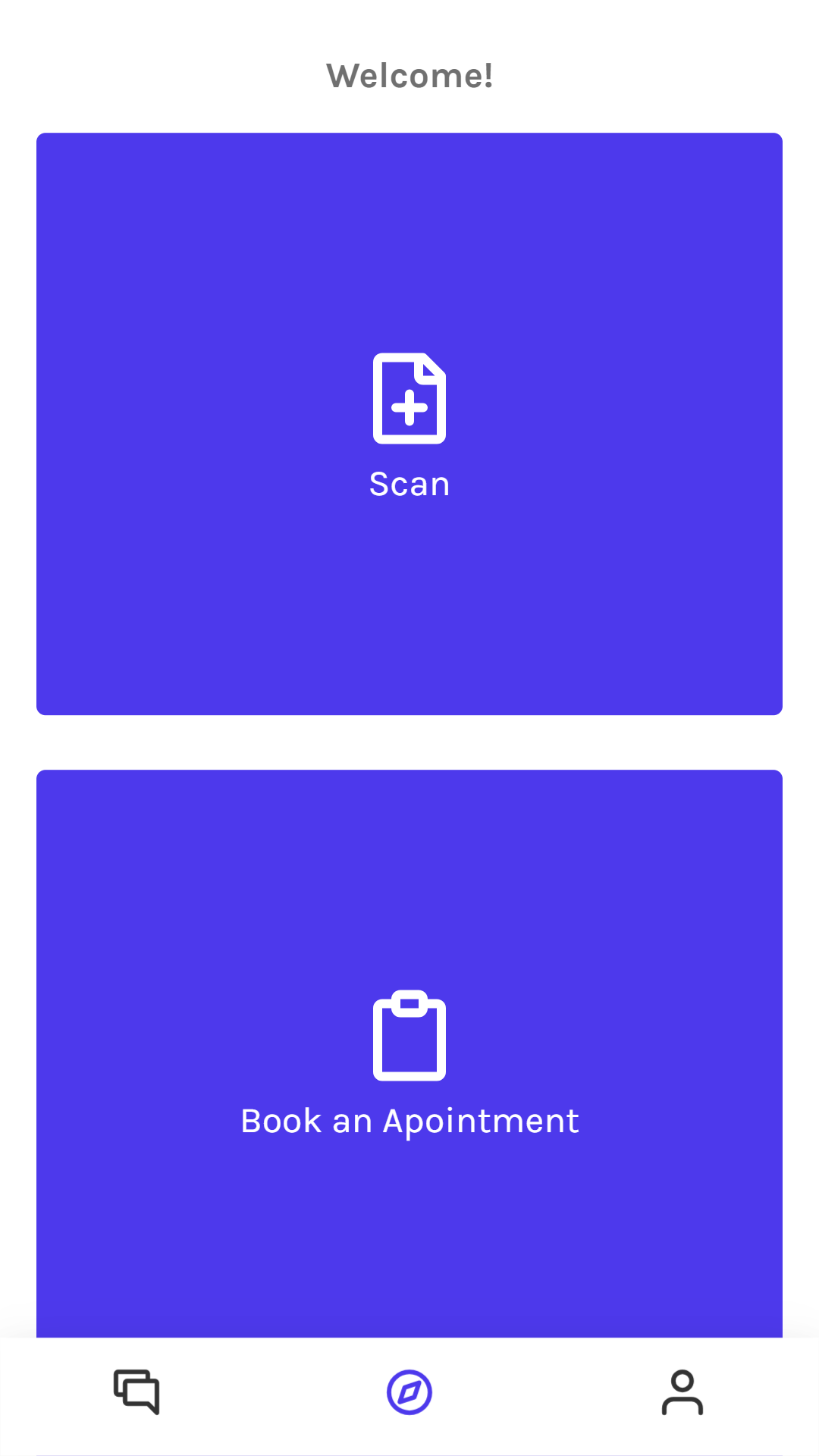Select the Book an Apointment label
819x1456 pixels.
pyautogui.click(x=409, y=1121)
